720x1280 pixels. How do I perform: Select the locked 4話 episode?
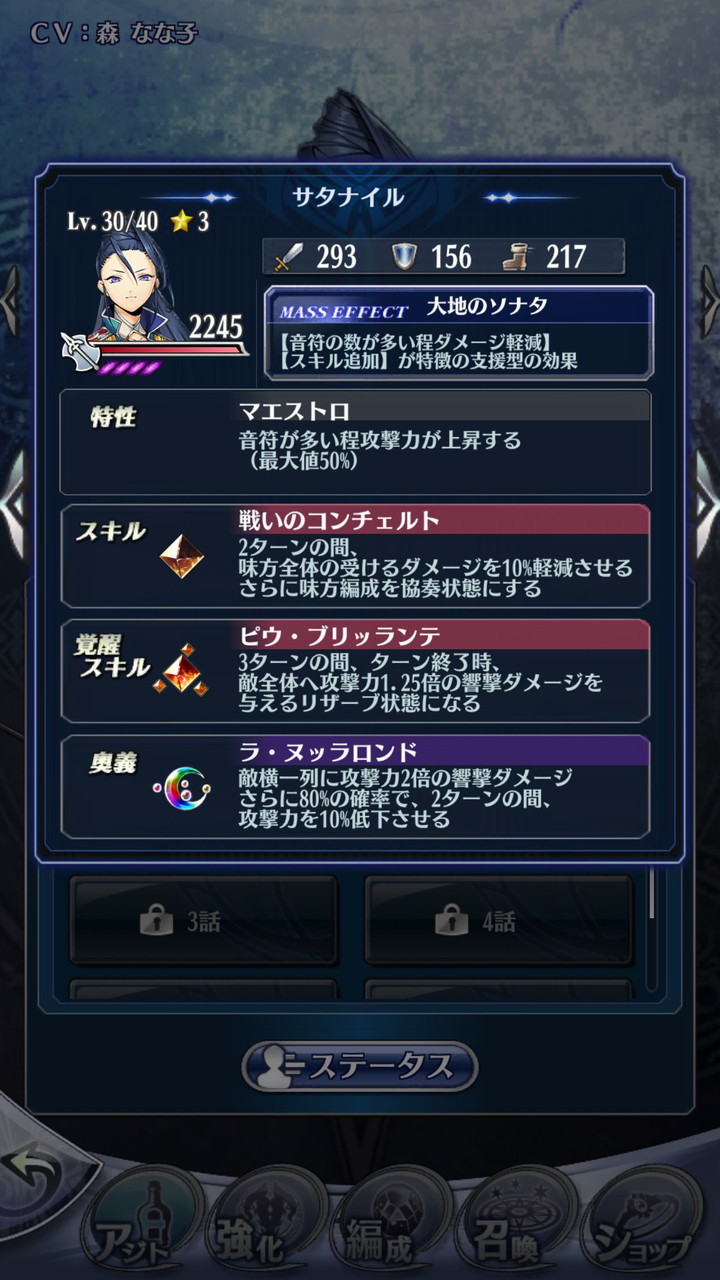(498, 920)
